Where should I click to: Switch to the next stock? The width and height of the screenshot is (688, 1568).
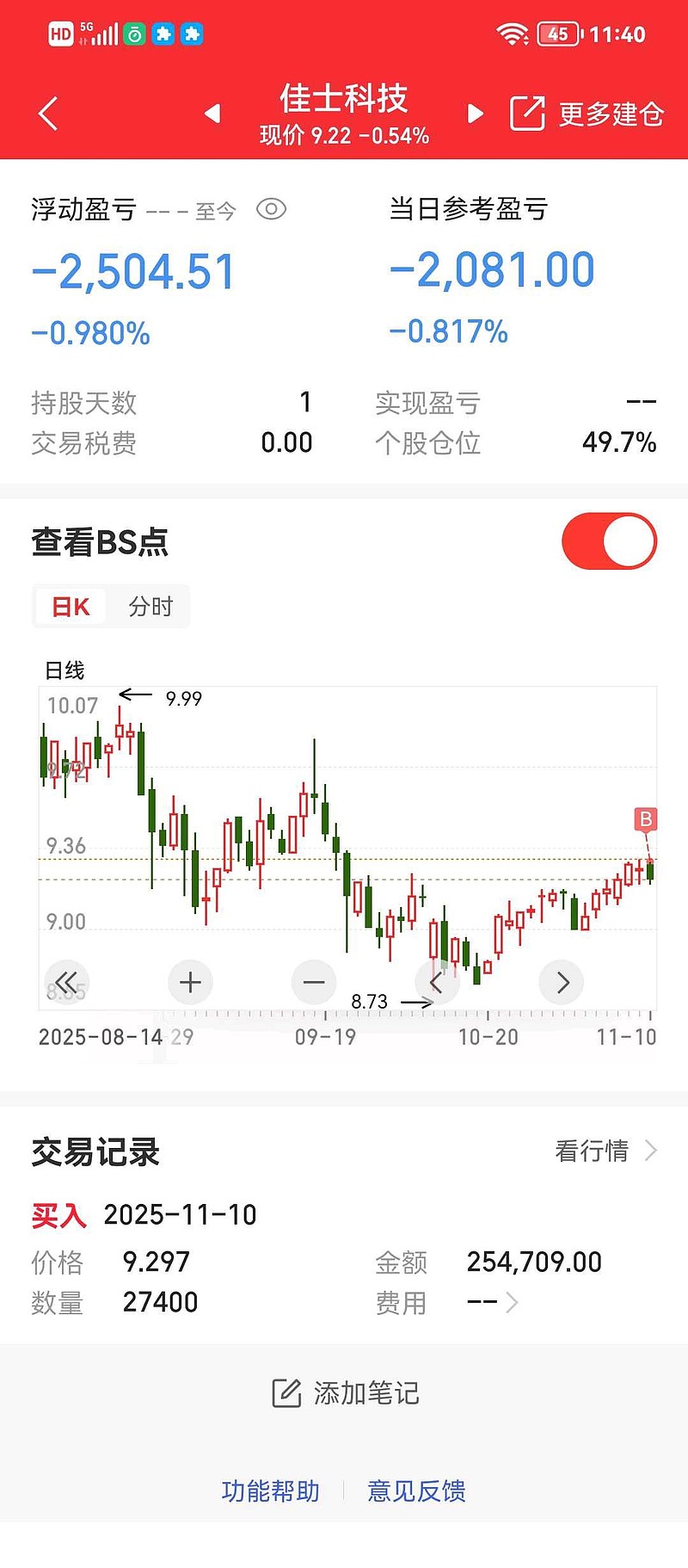[x=475, y=114]
